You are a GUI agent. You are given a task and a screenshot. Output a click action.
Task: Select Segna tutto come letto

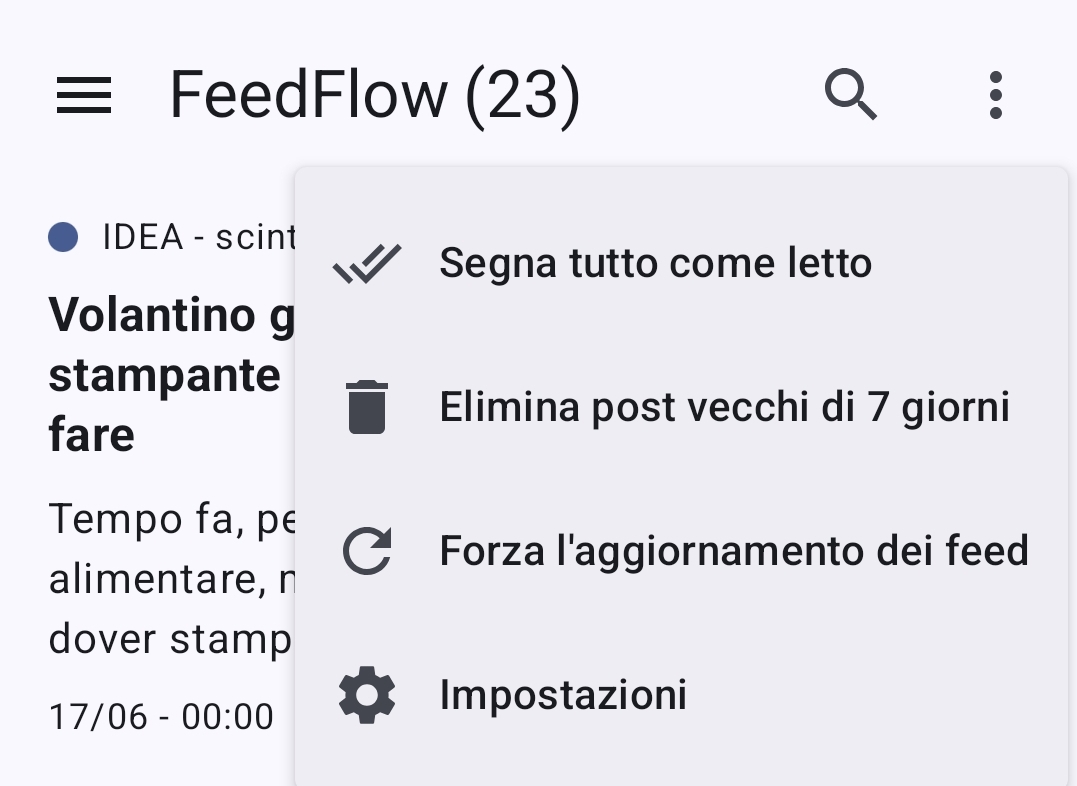click(655, 263)
